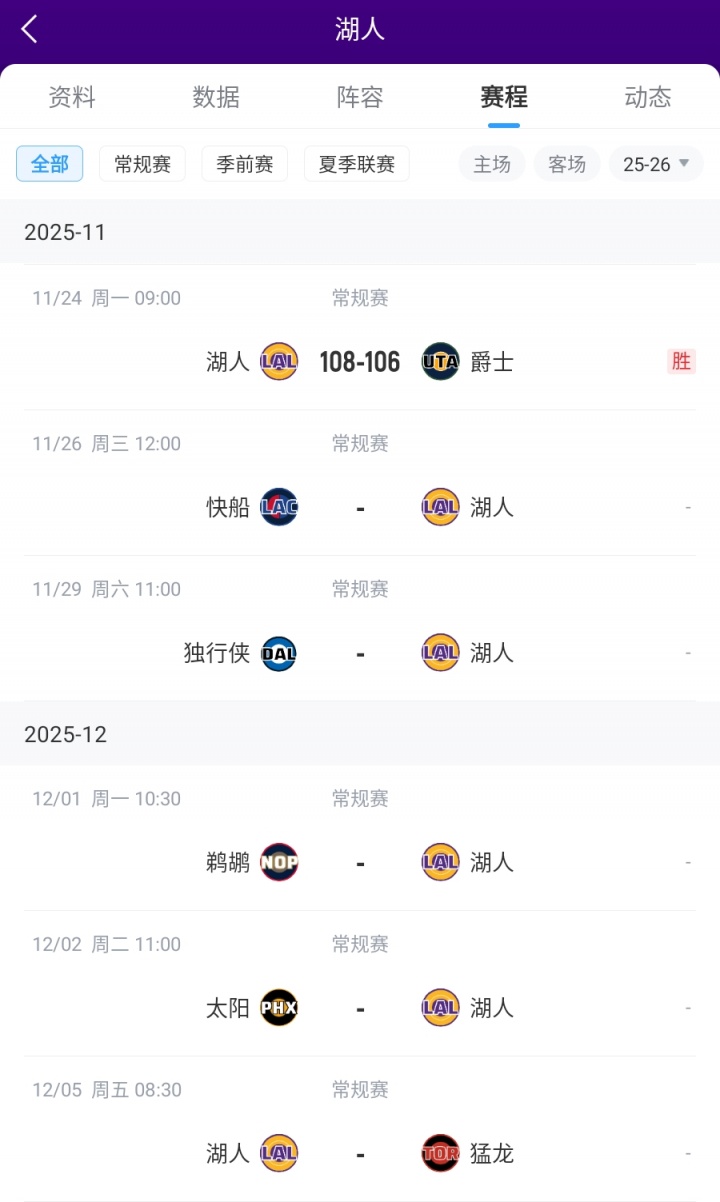Open the 湖人 vs 猛龙 game on 12/05

click(x=360, y=1153)
